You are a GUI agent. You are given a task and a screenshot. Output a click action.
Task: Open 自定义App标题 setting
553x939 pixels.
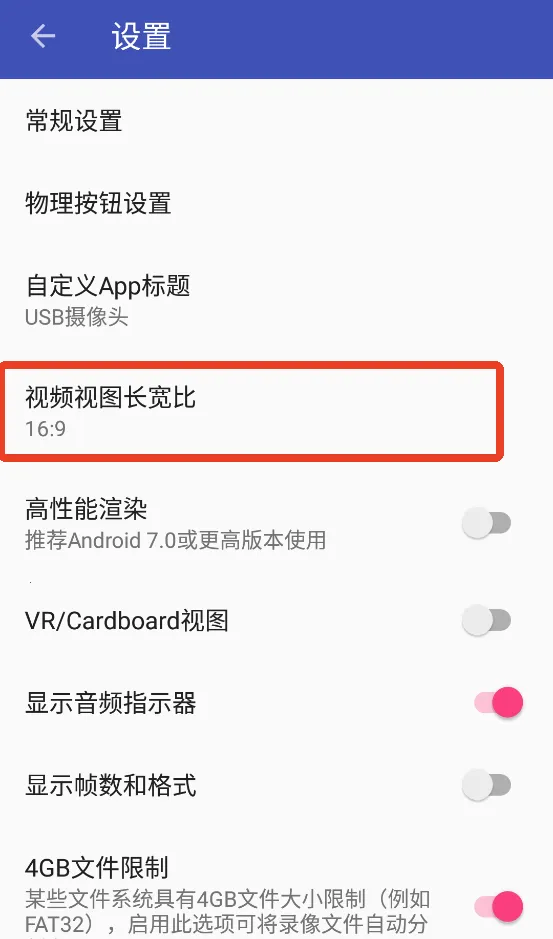click(x=276, y=301)
